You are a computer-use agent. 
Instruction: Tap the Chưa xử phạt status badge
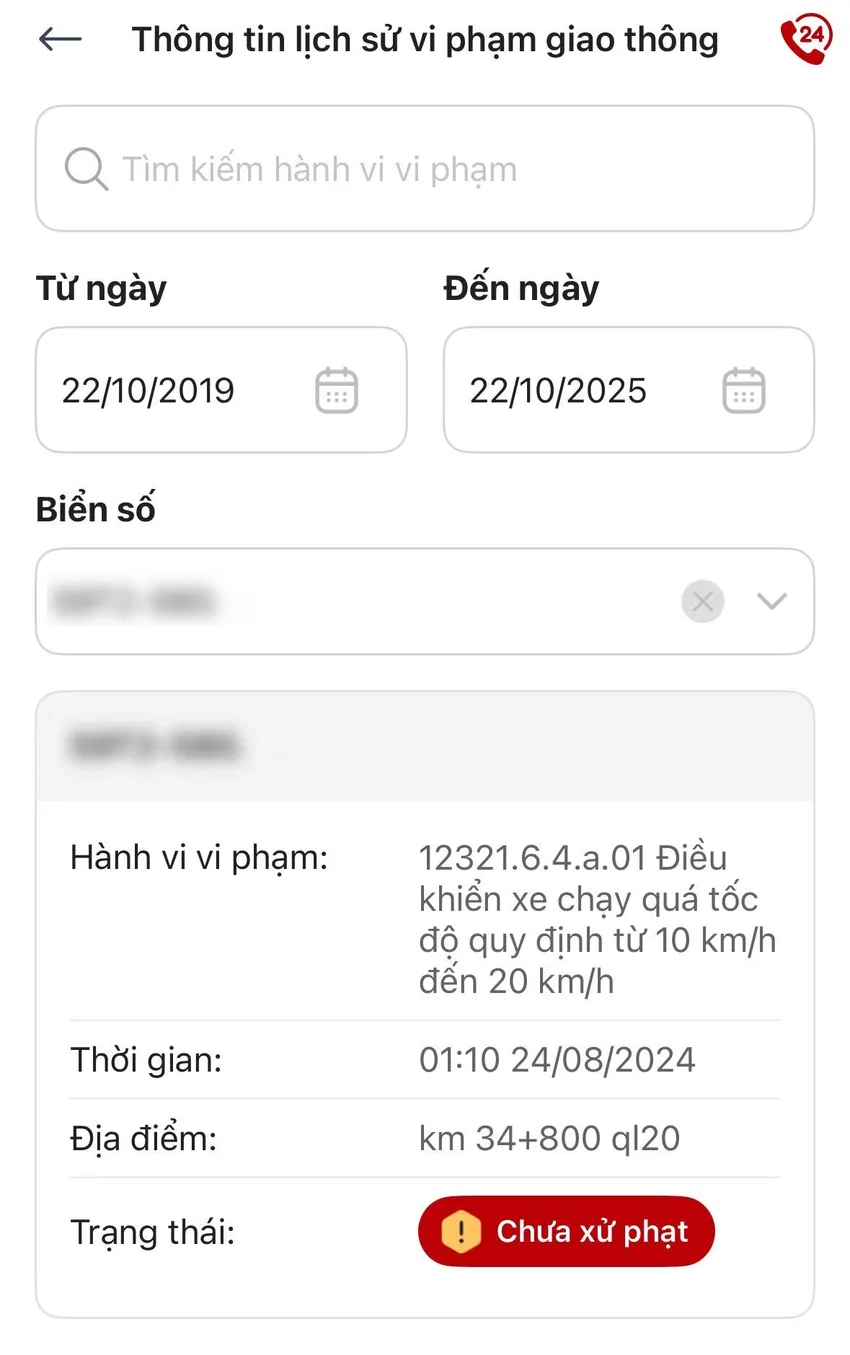pos(566,1231)
